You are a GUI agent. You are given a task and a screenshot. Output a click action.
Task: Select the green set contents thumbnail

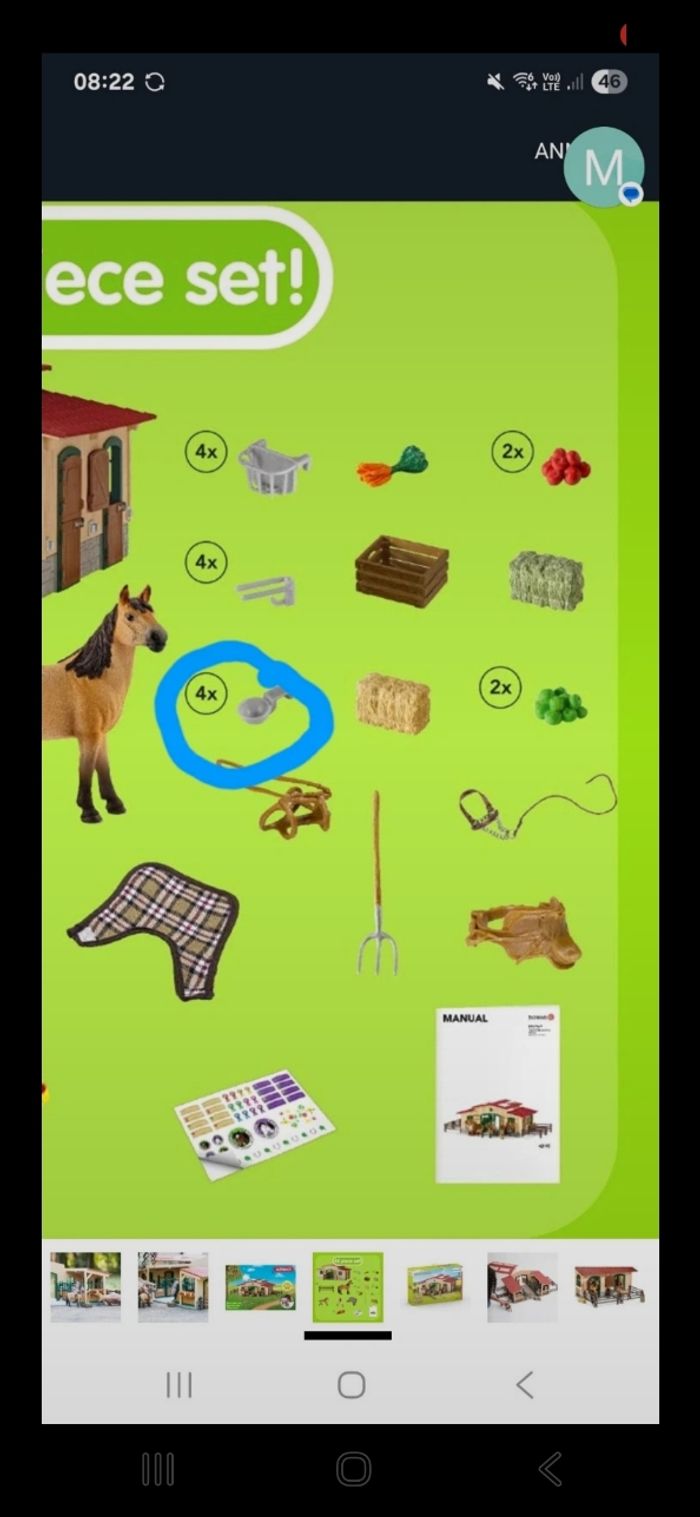click(347, 1286)
